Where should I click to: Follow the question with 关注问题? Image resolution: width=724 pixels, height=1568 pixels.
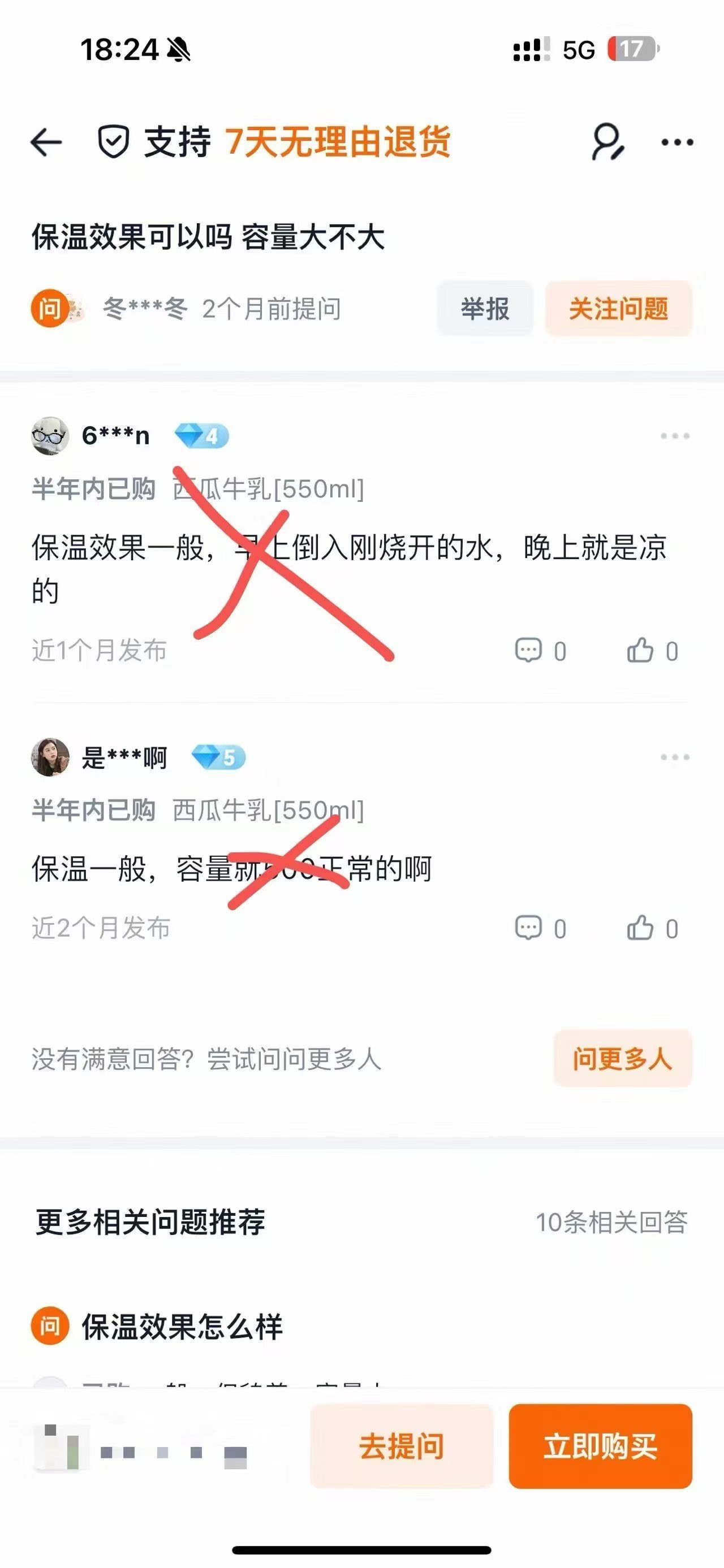coord(618,309)
